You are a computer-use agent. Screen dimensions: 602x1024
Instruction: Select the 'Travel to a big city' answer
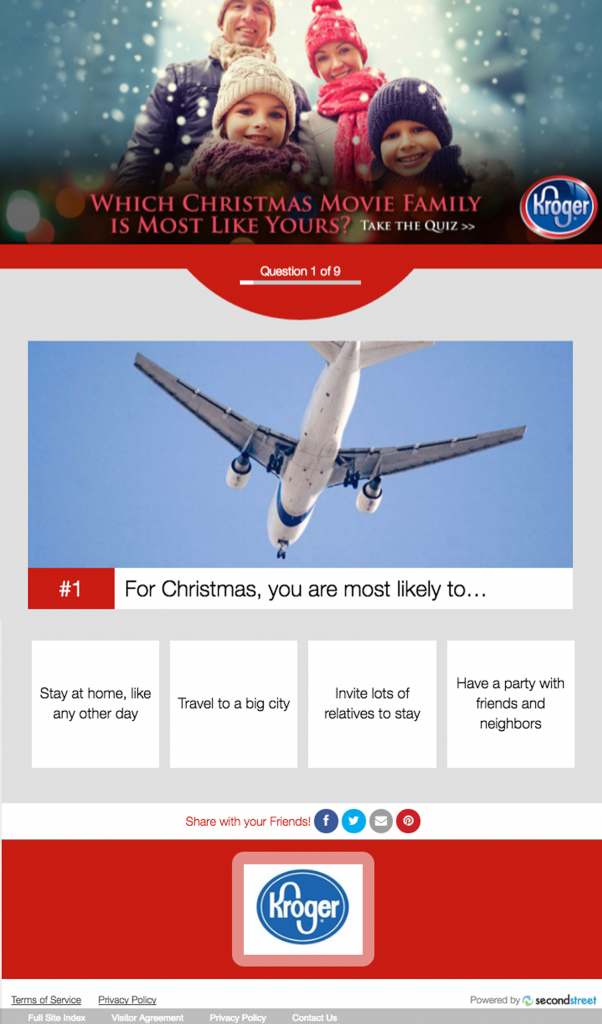coord(234,704)
